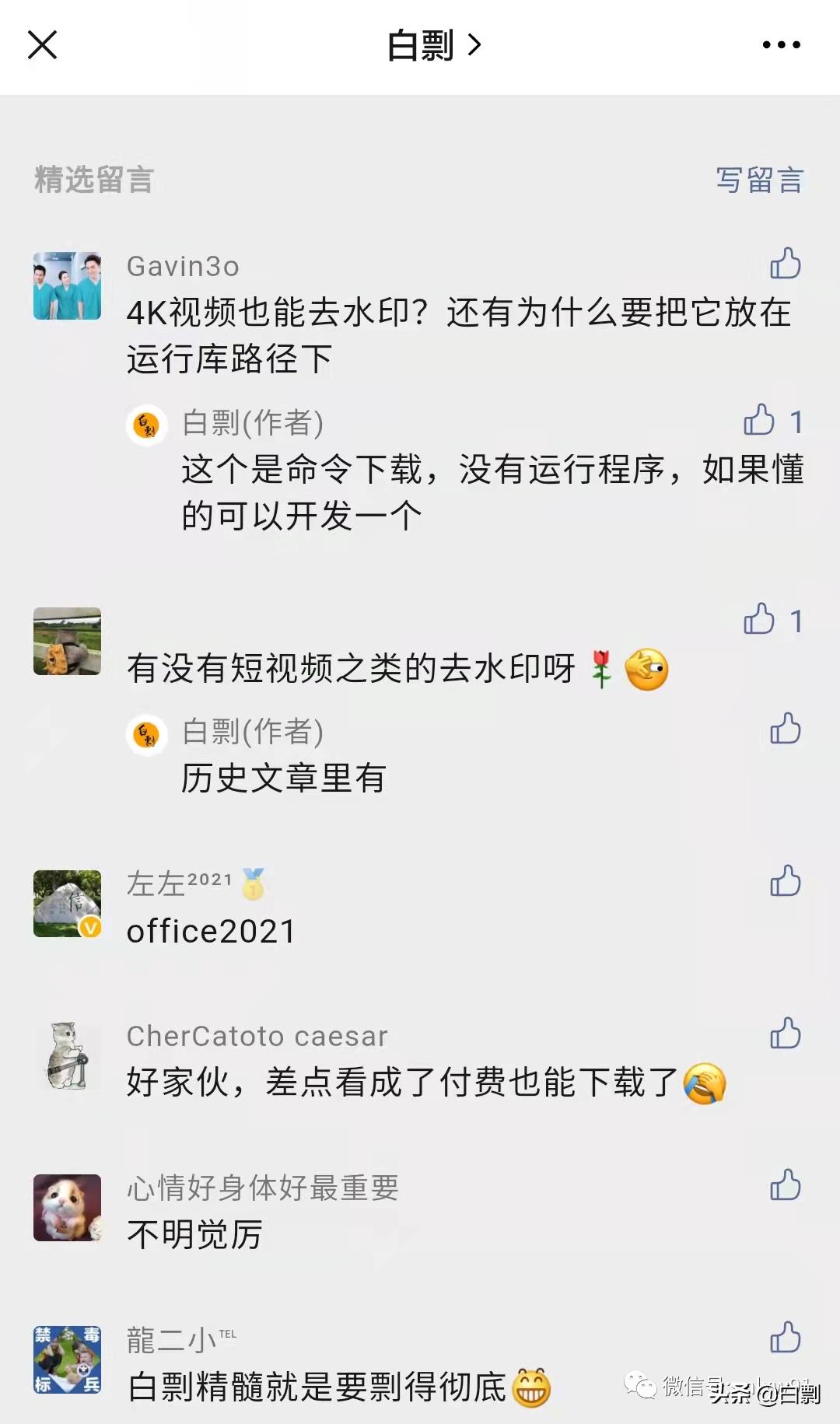
Task: Tap thumbs up on 左左2021's comment
Action: click(787, 883)
